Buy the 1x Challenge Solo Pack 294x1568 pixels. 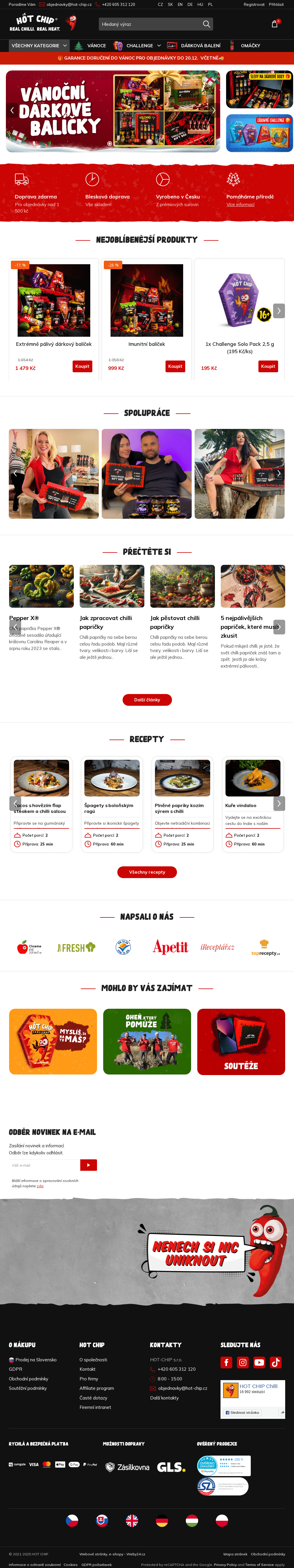point(268,366)
